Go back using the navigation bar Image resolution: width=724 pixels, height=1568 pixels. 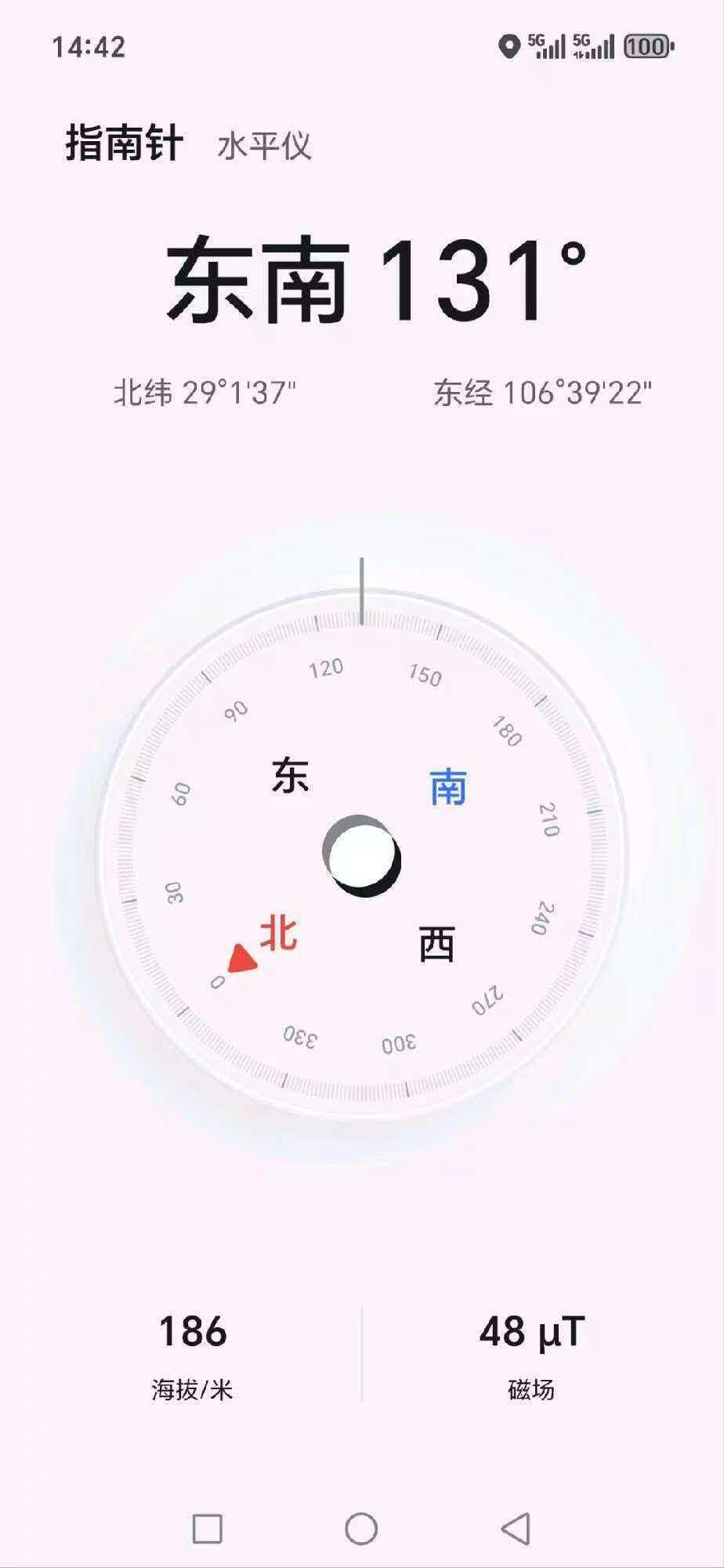[x=516, y=1528]
